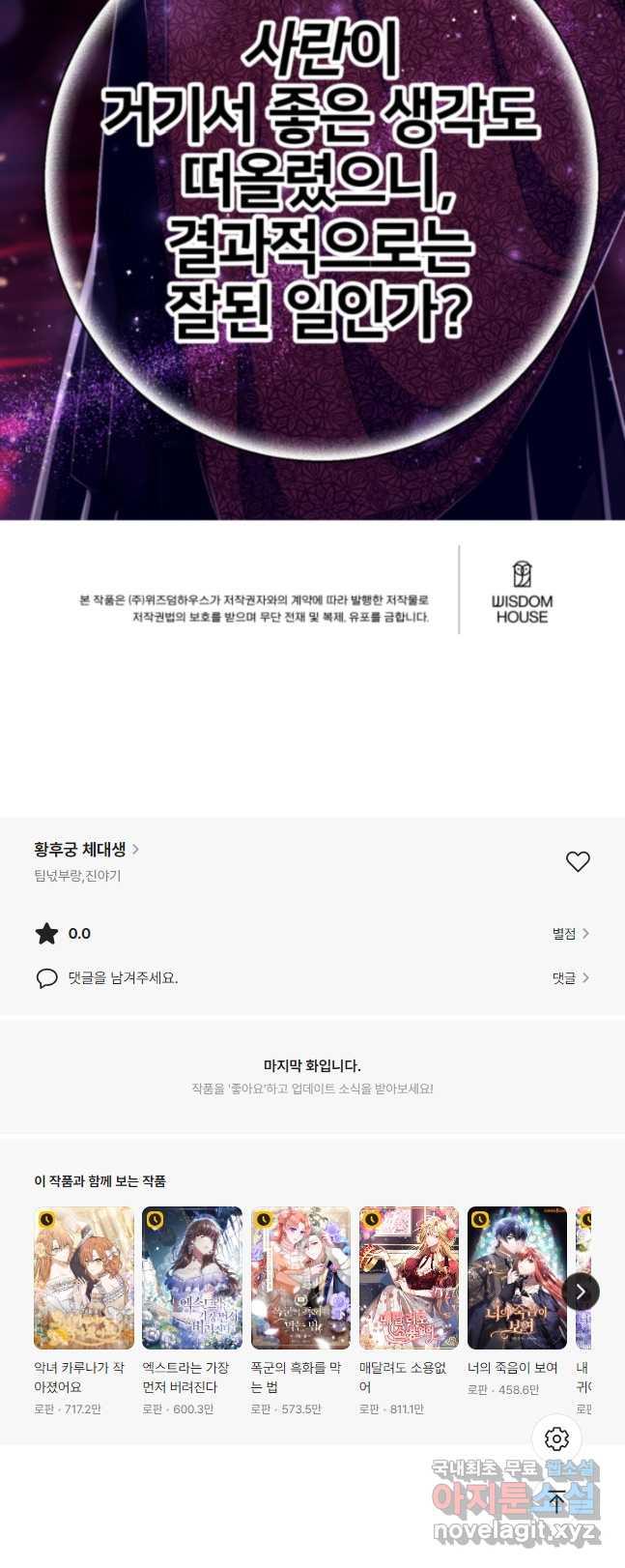Jump back to top of page
Image resolution: width=625 pixels, height=1568 pixels.
pos(556,1501)
